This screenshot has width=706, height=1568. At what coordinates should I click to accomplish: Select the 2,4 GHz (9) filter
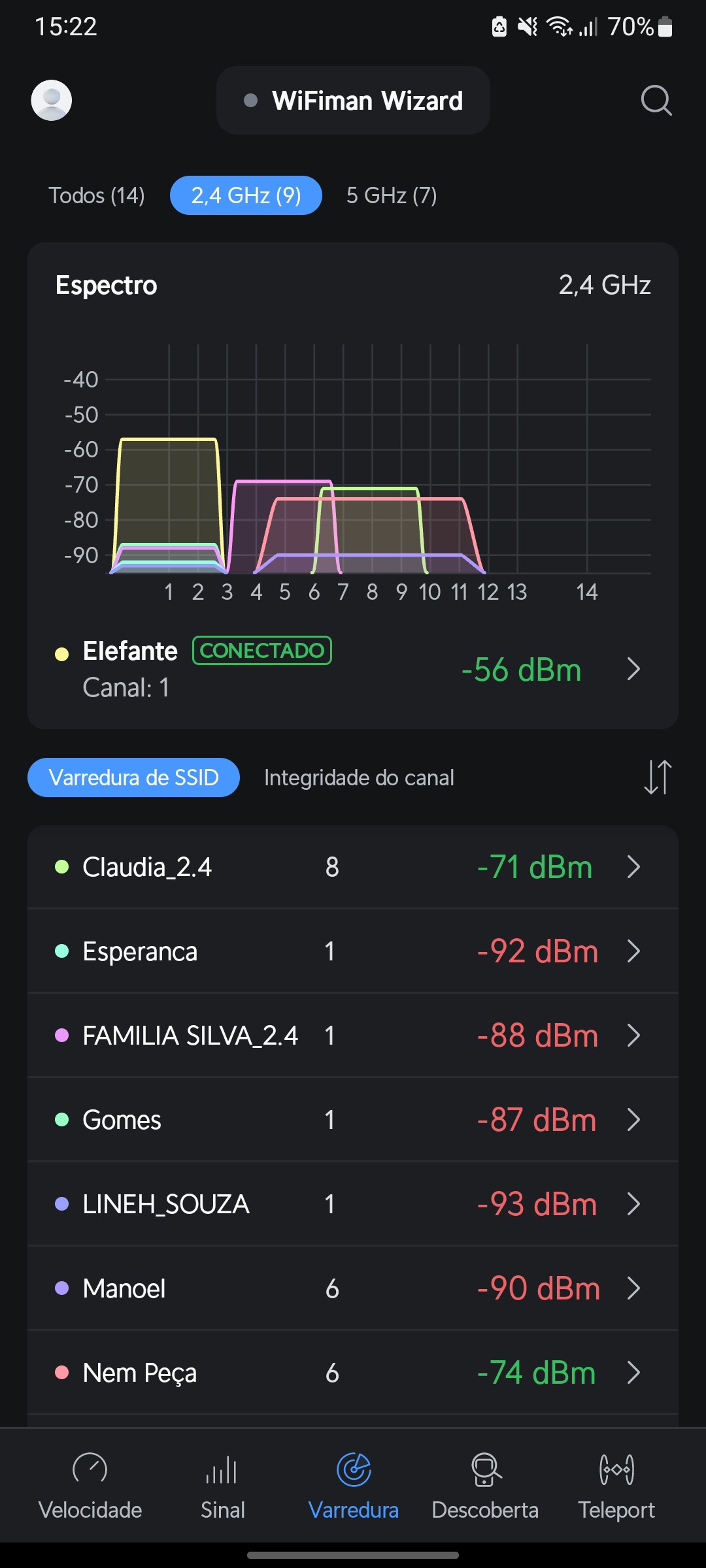246,195
